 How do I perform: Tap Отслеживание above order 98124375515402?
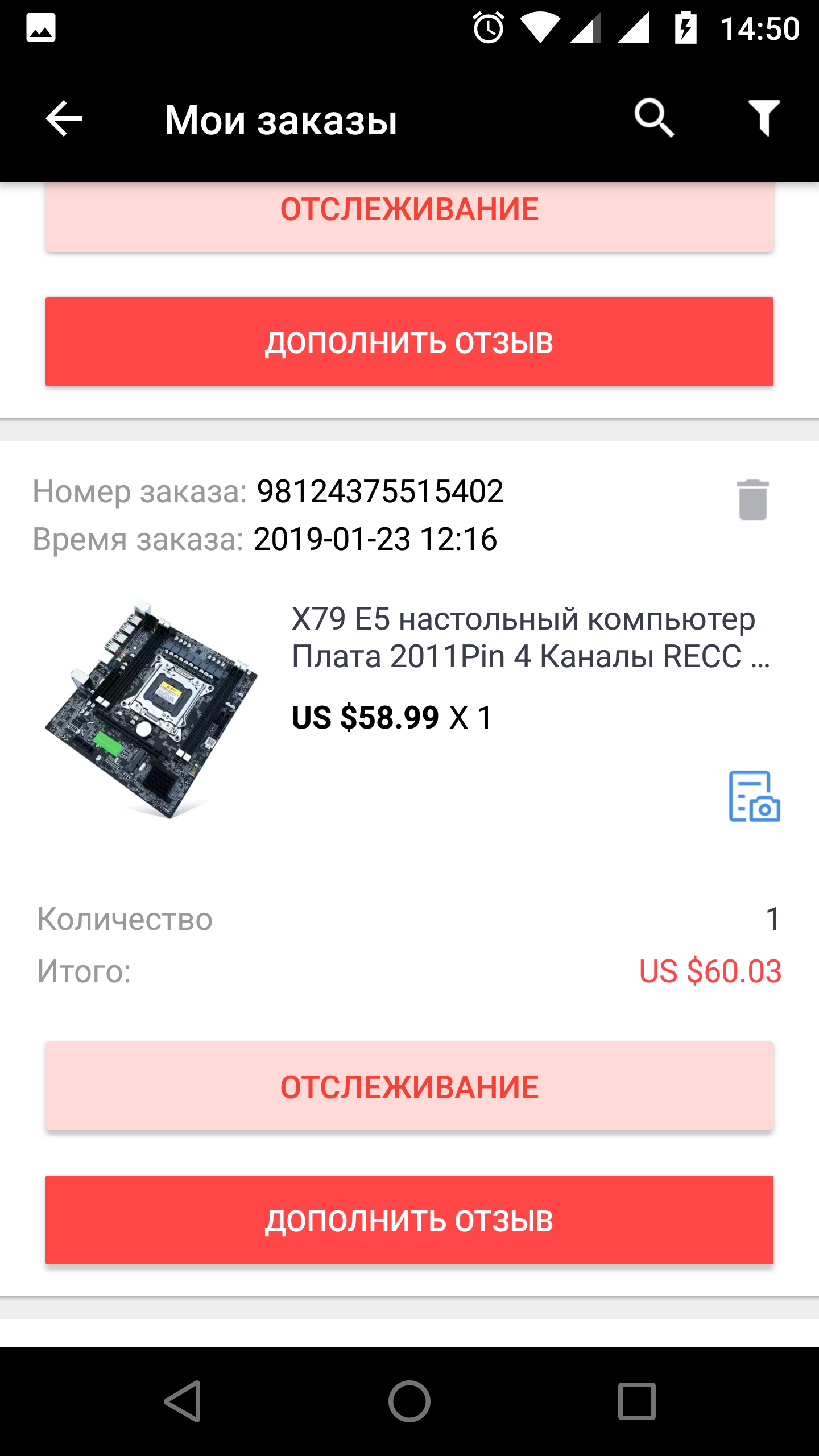(x=409, y=217)
